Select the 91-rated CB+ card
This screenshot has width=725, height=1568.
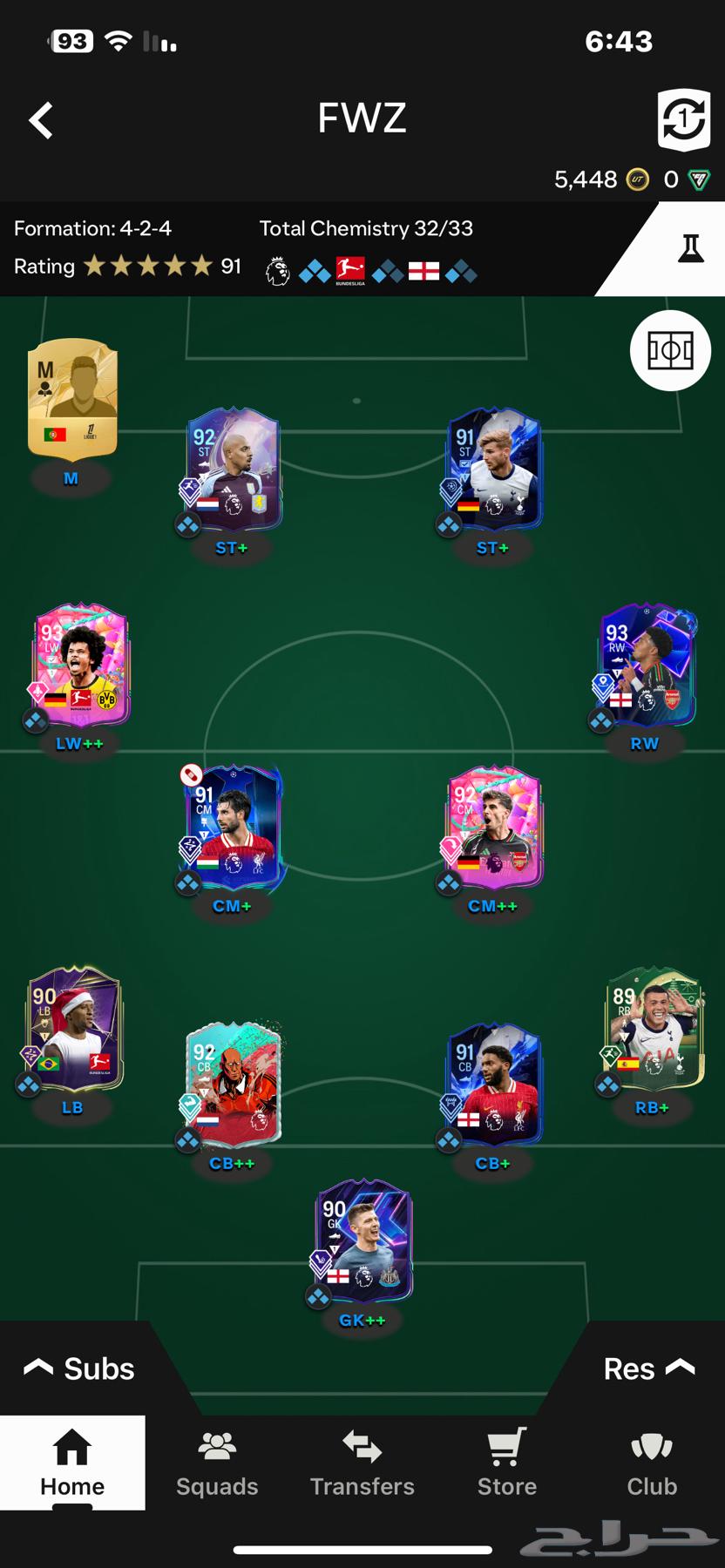[x=494, y=1085]
